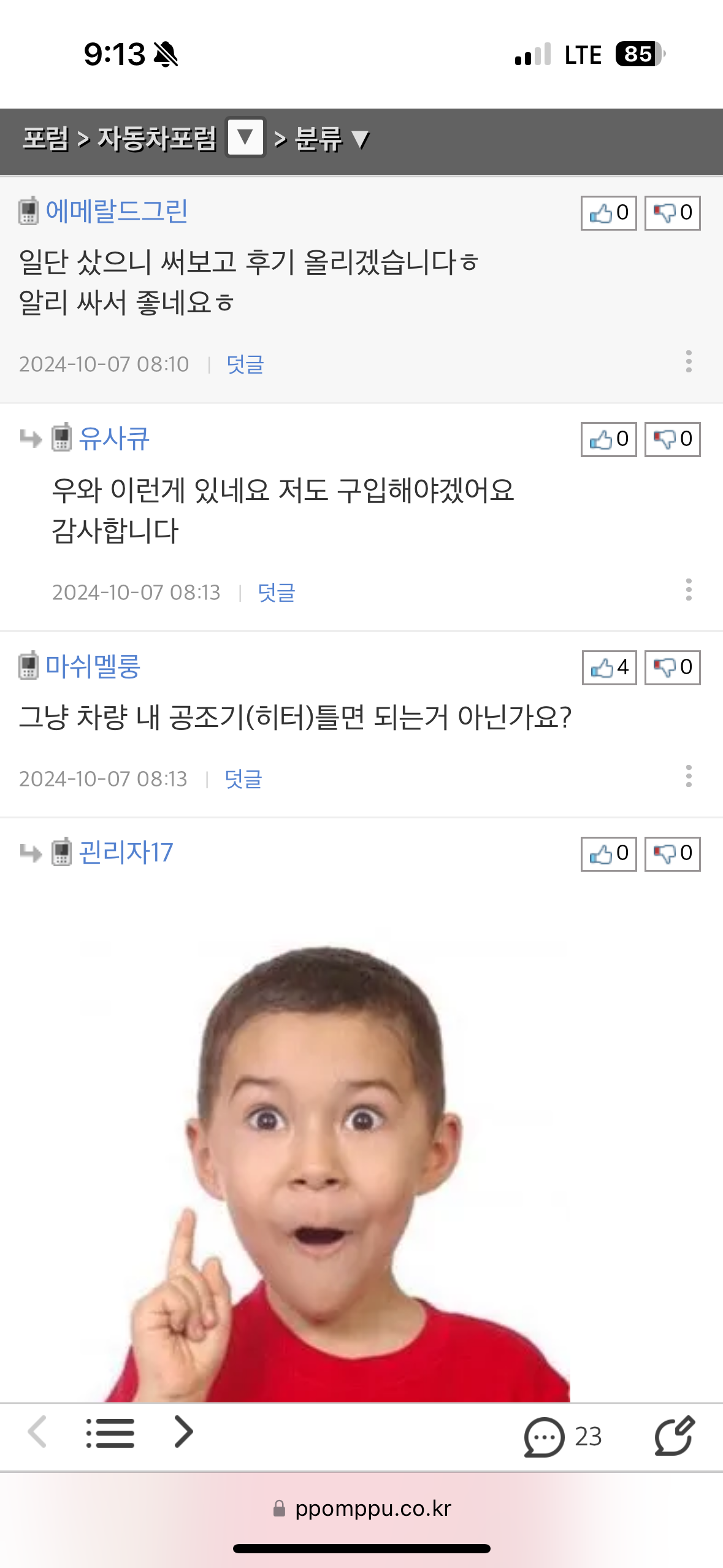Screen dimensions: 723x1568
Task: Like 마쉬멜룽's comment with 4 upvotes
Action: tap(609, 667)
